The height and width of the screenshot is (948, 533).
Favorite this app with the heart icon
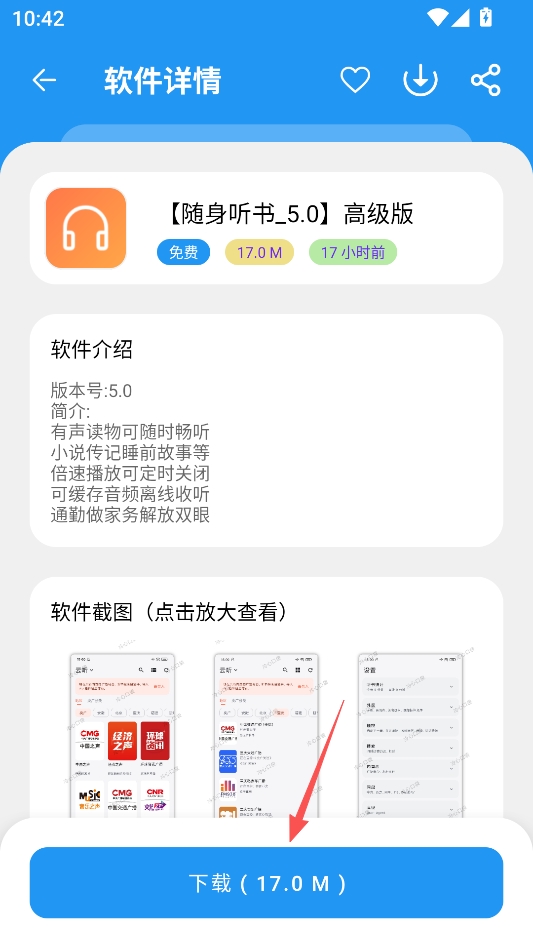tap(355, 80)
